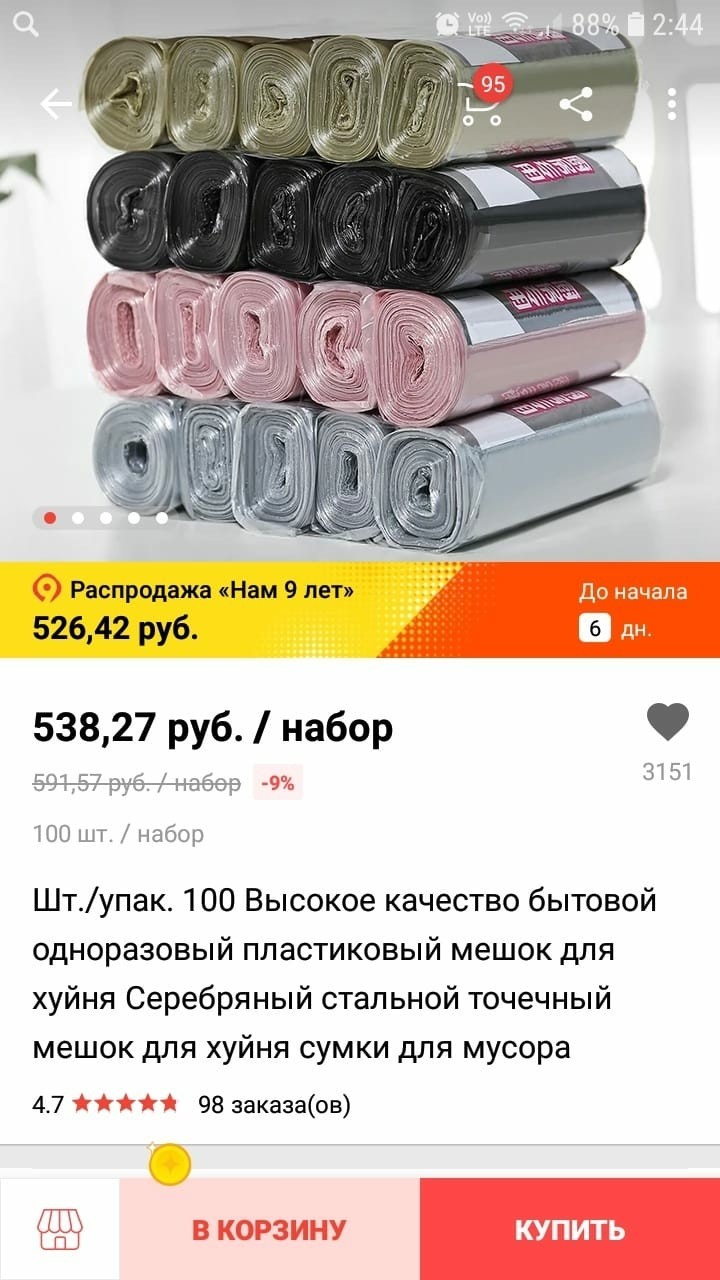Screen dimensions: 720x1280
Task: Open the three-dot overflow menu
Action: (x=672, y=104)
